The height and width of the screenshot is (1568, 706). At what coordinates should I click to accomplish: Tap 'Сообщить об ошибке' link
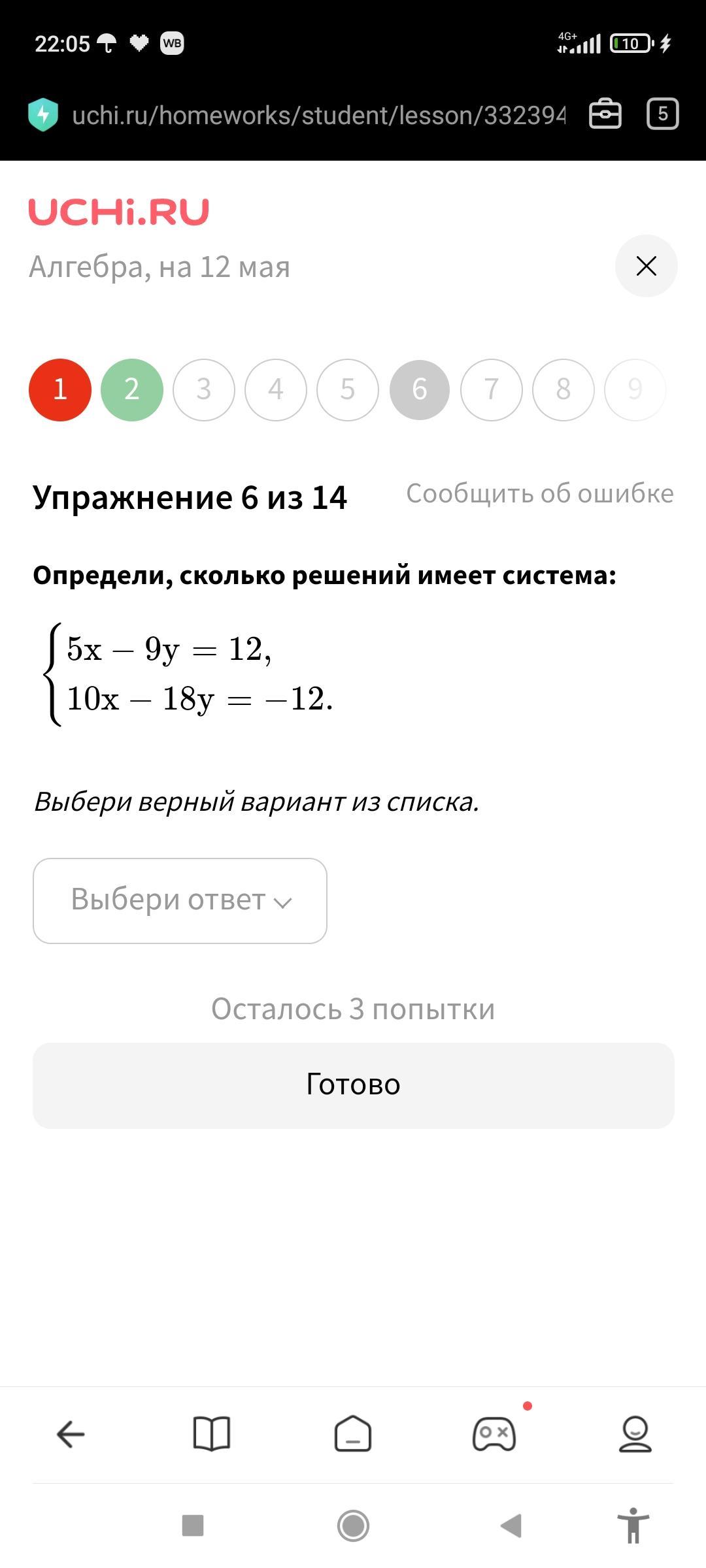coord(540,494)
